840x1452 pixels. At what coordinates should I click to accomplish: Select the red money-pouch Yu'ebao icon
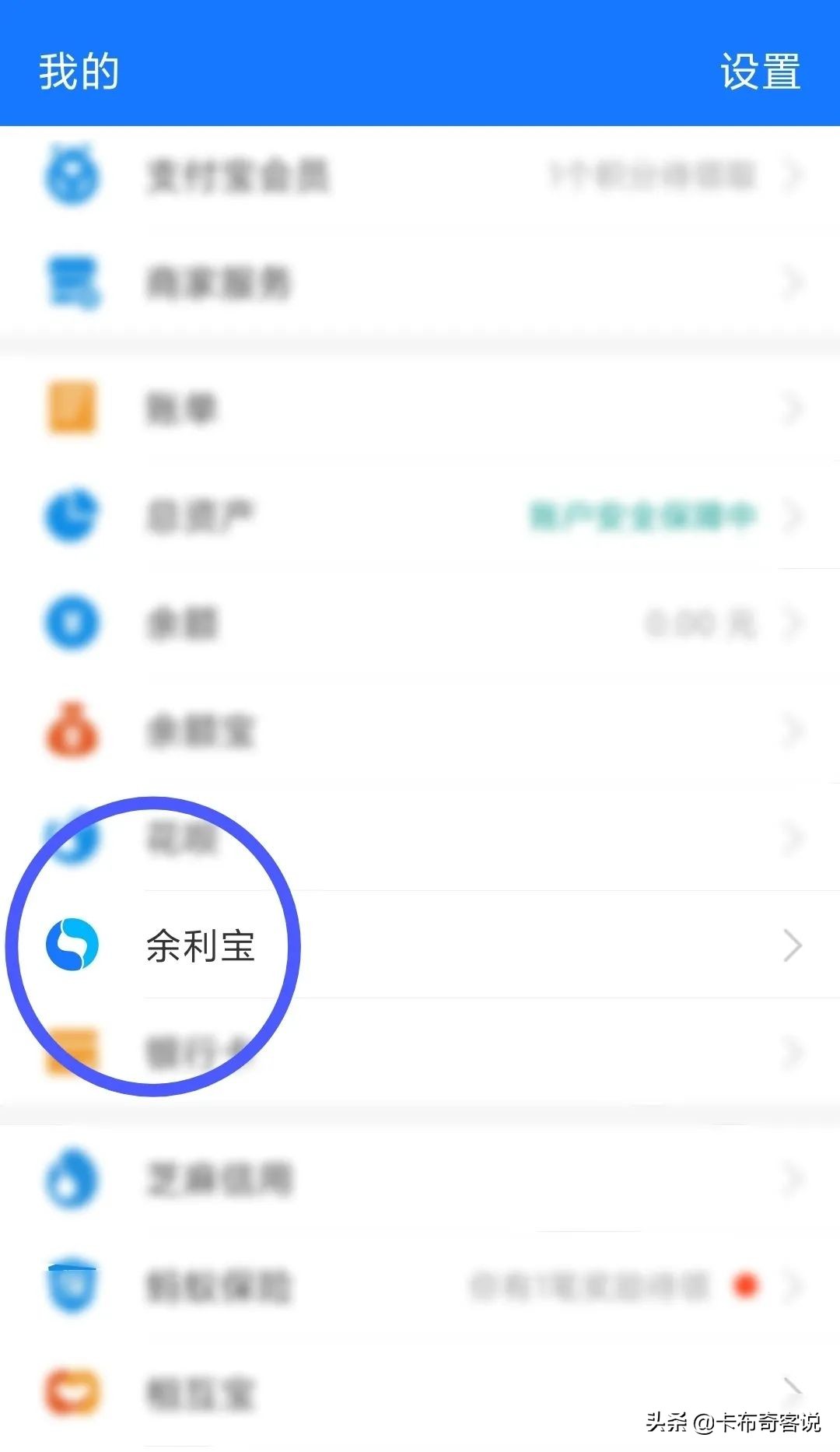[72, 730]
